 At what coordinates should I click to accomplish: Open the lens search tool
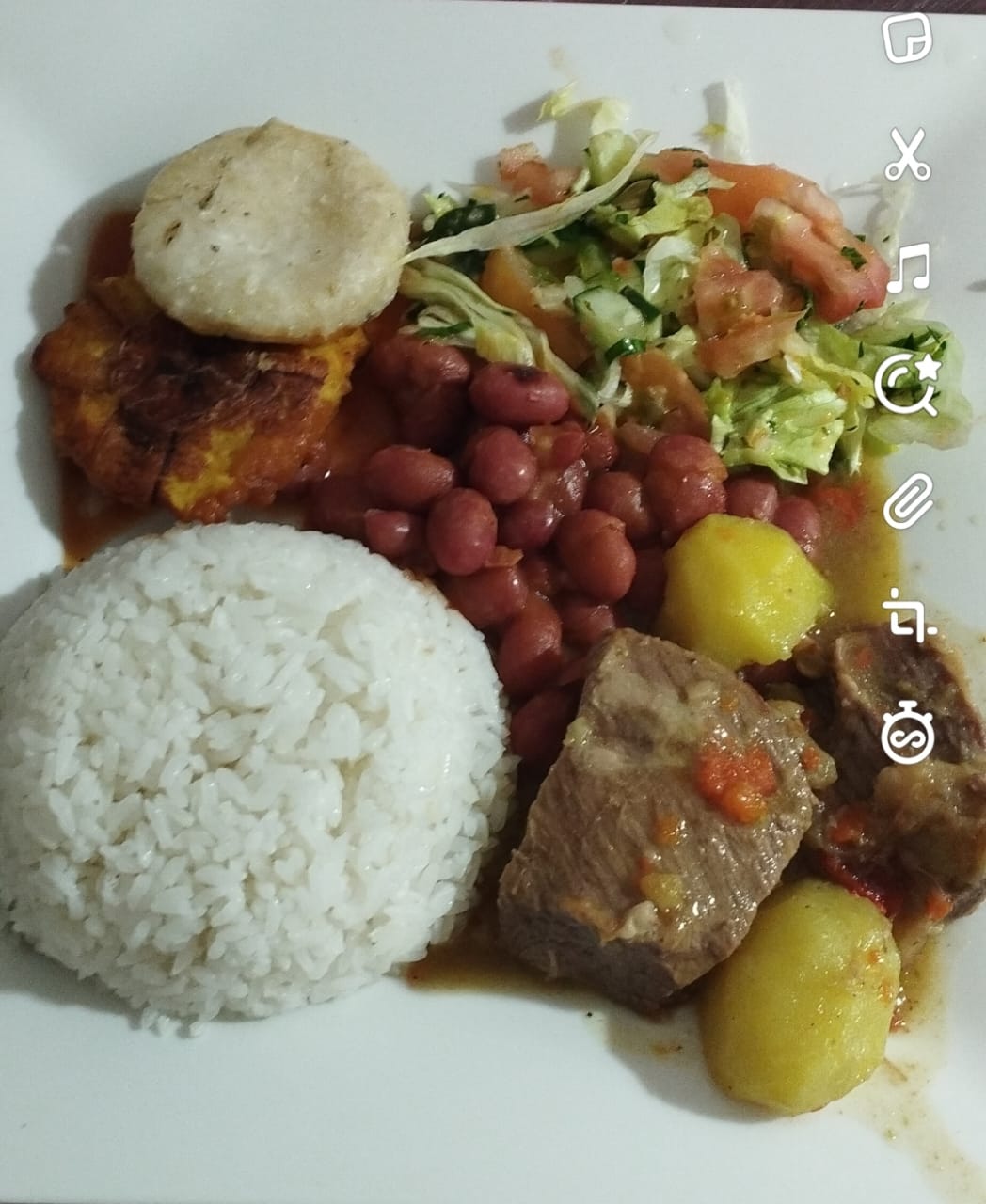(x=907, y=384)
